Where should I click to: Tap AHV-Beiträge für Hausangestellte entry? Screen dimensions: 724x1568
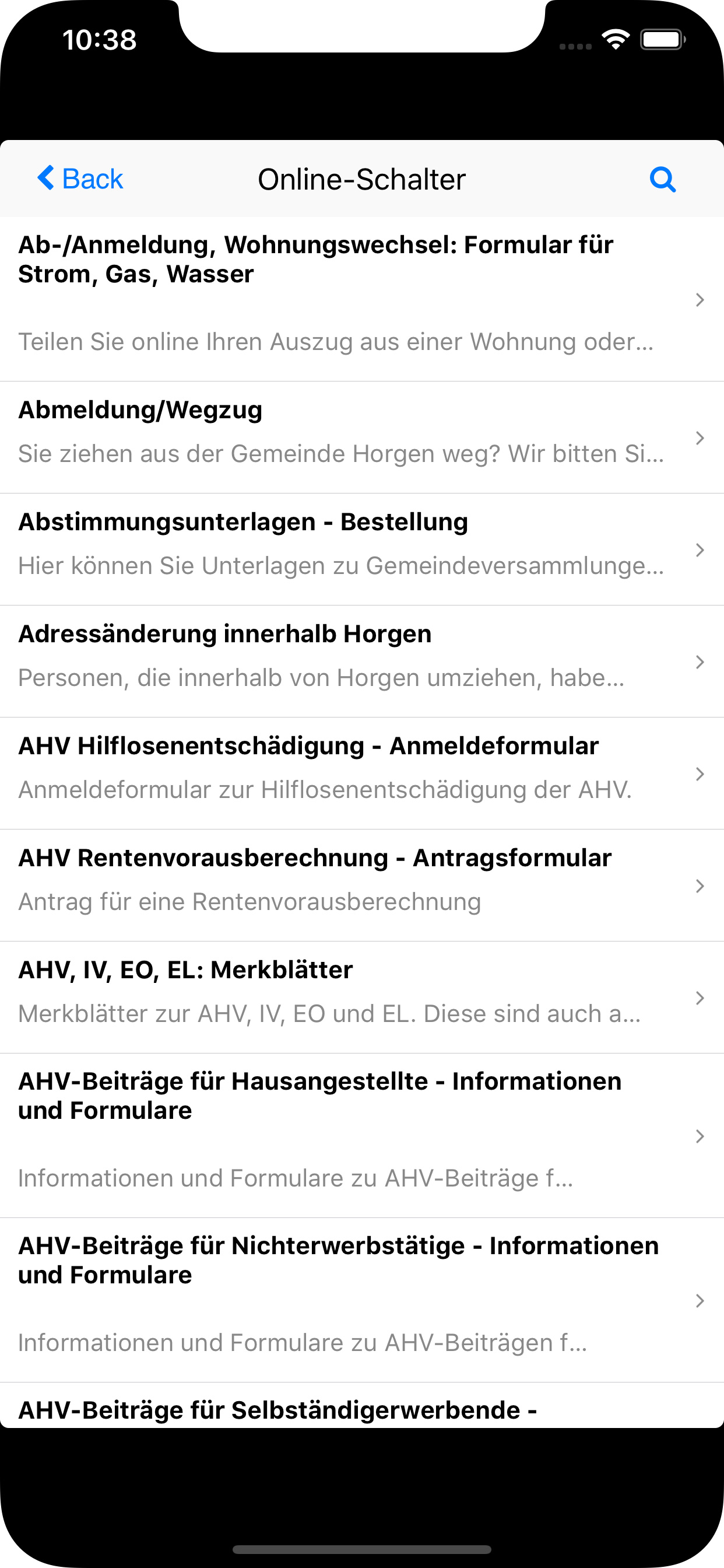(x=361, y=1135)
